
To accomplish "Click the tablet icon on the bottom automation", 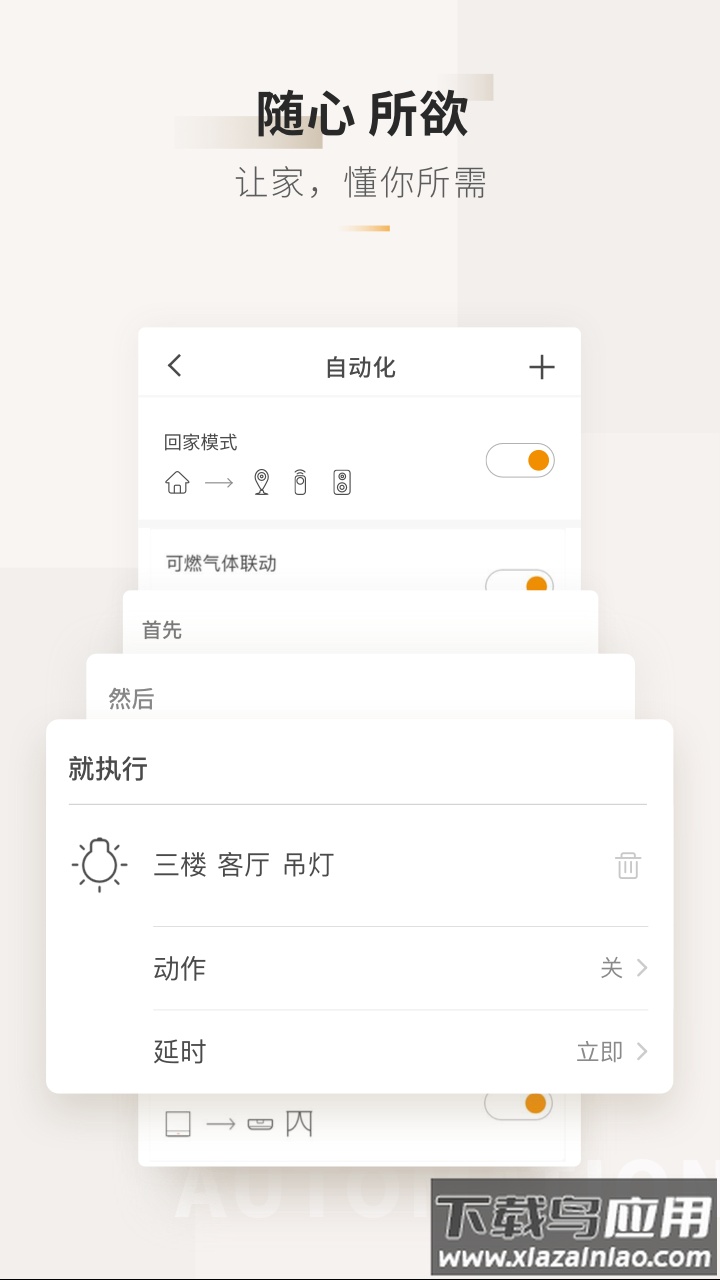I will (179, 1122).
